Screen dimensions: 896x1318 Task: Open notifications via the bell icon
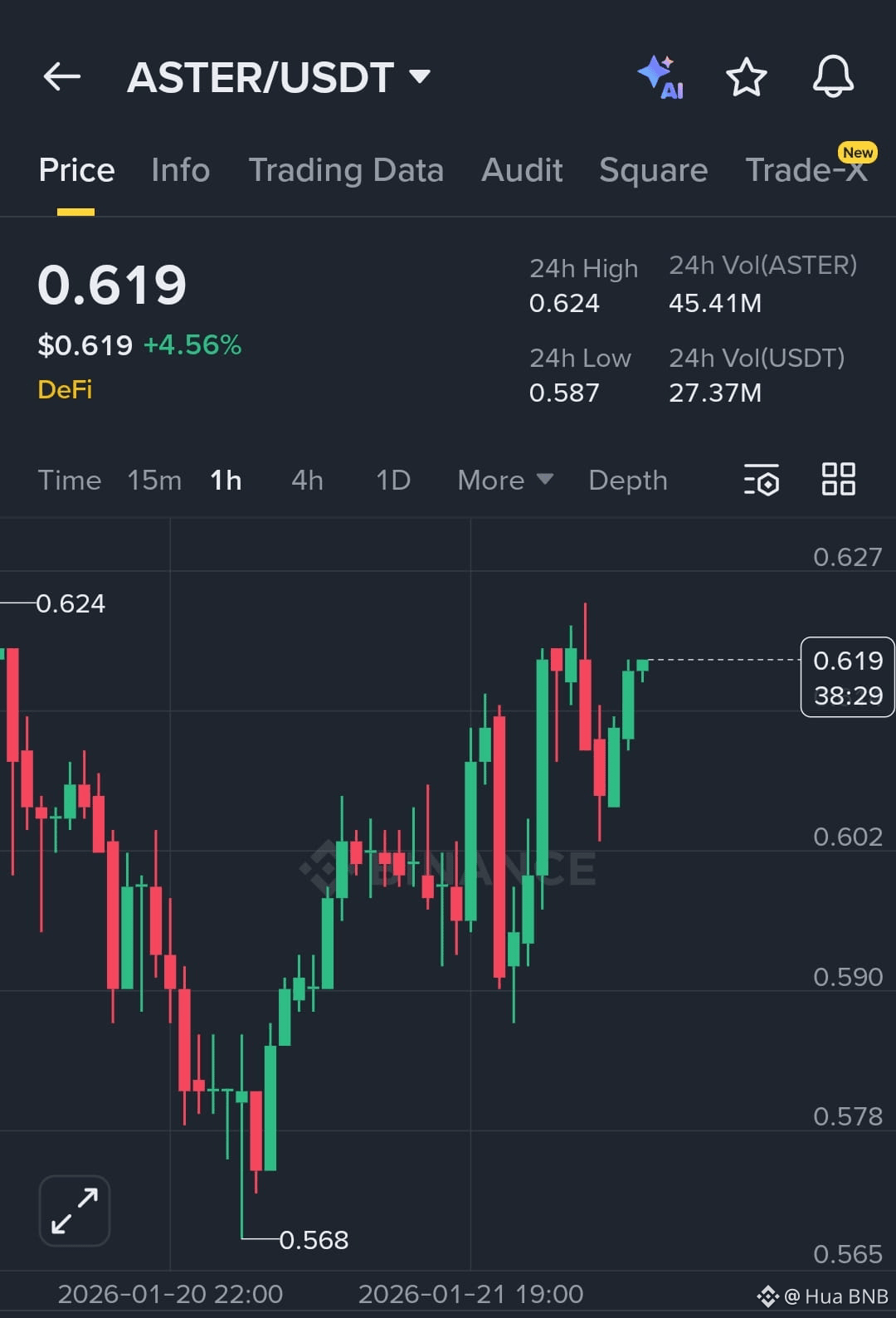click(833, 77)
